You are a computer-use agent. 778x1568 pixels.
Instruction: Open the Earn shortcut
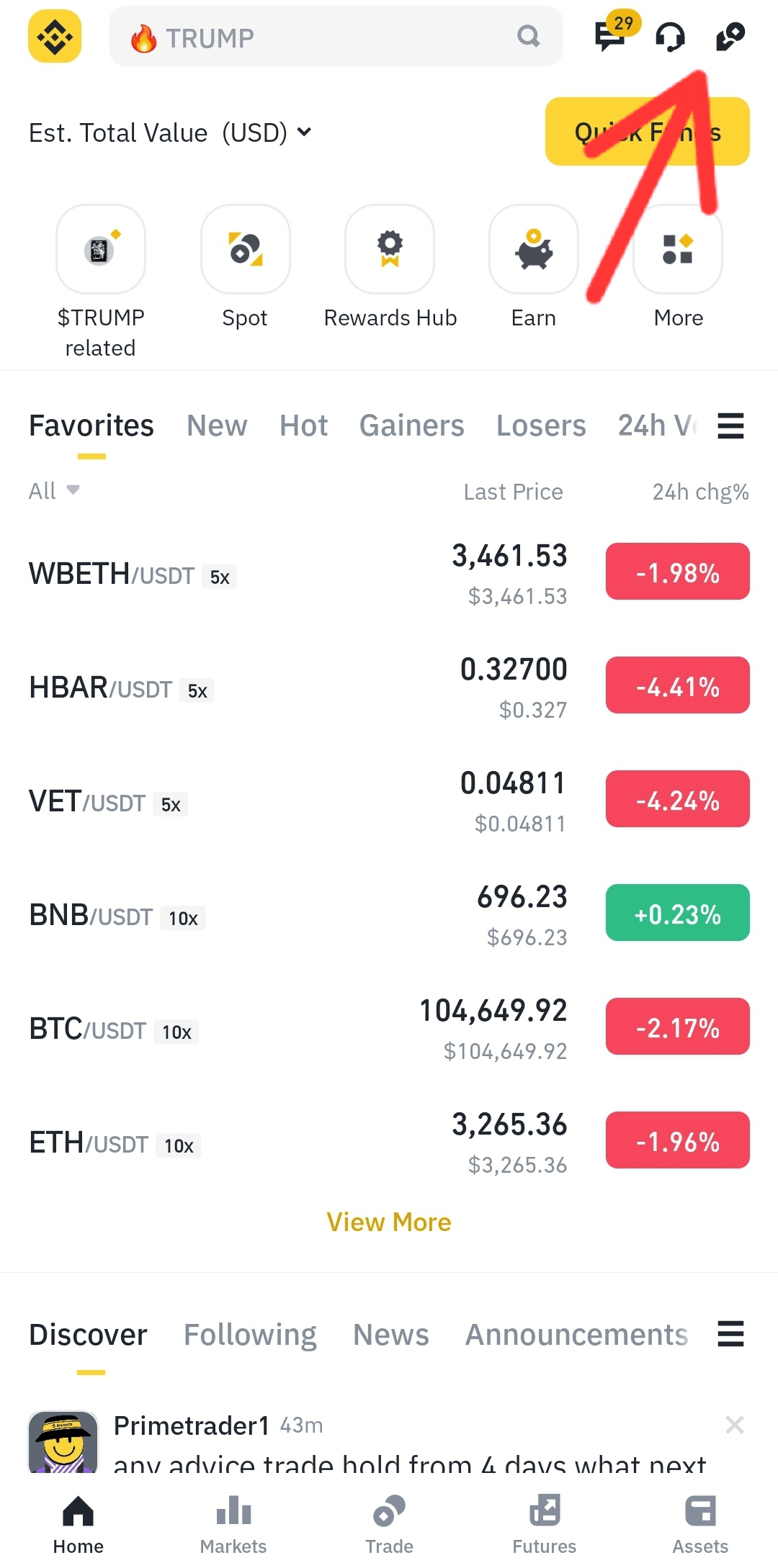534,250
